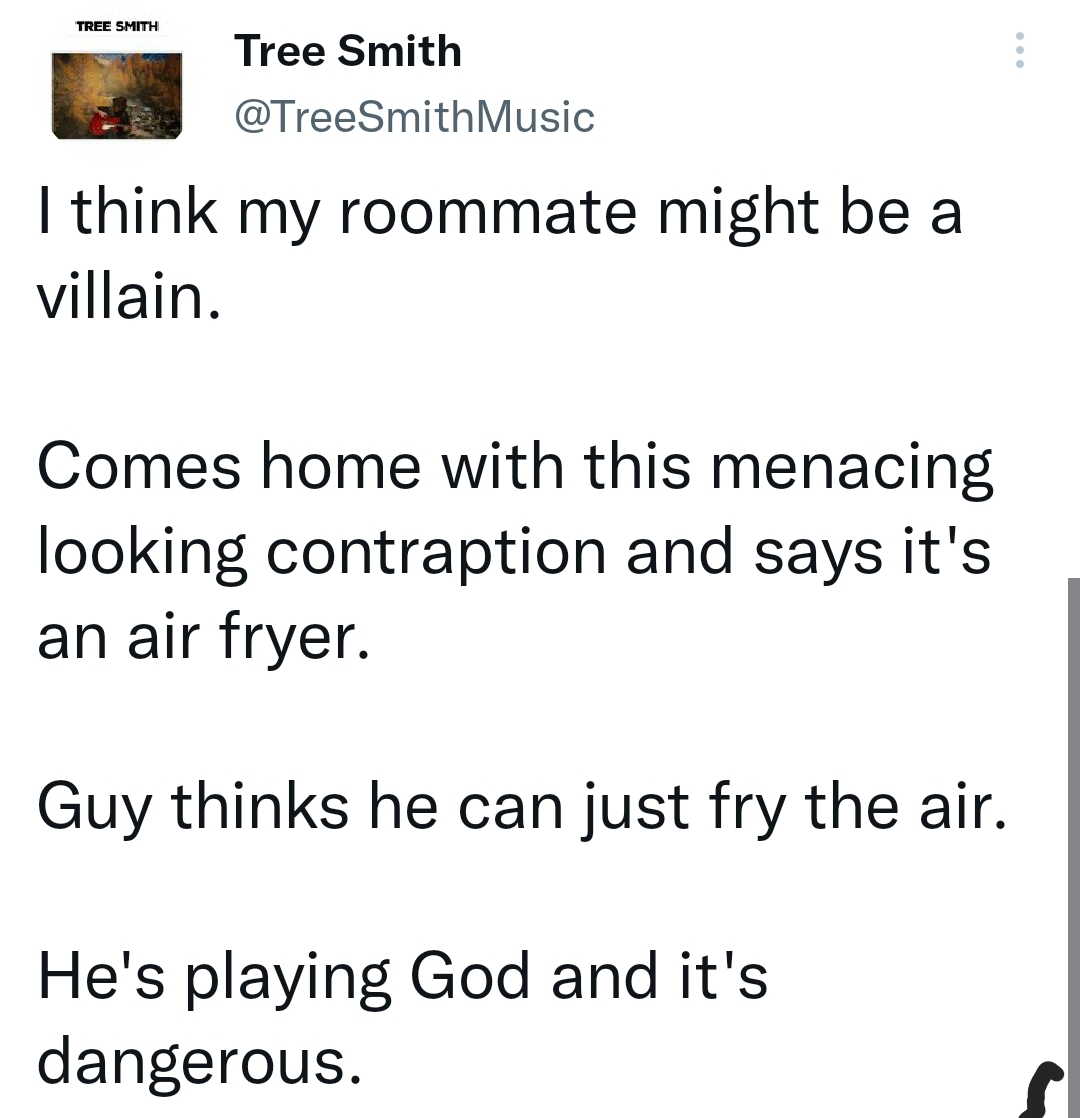Click the @TreeSmithMusic handle

click(x=414, y=117)
